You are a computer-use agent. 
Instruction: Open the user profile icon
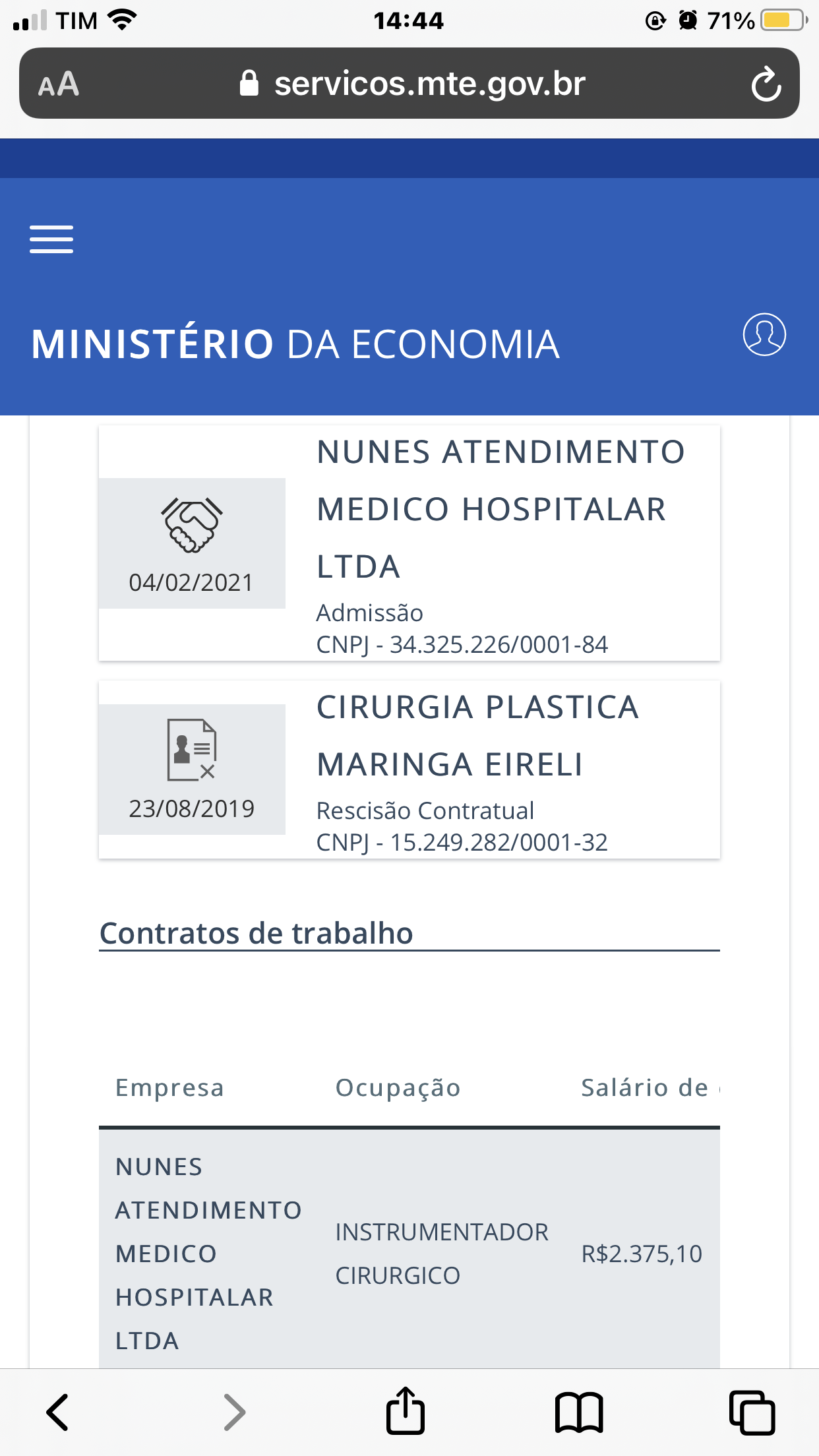tap(764, 334)
